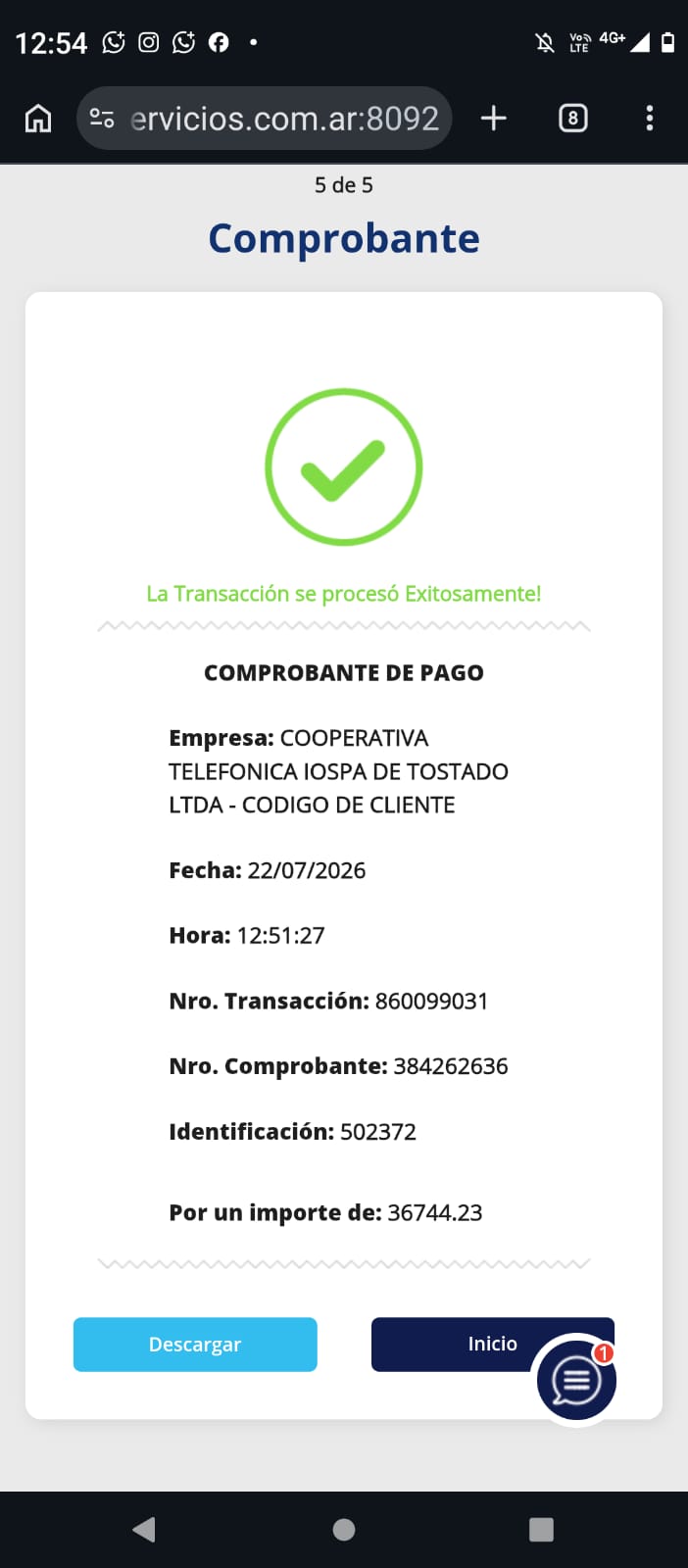
Task: Return to start with the Inicio button
Action: [492, 1345]
